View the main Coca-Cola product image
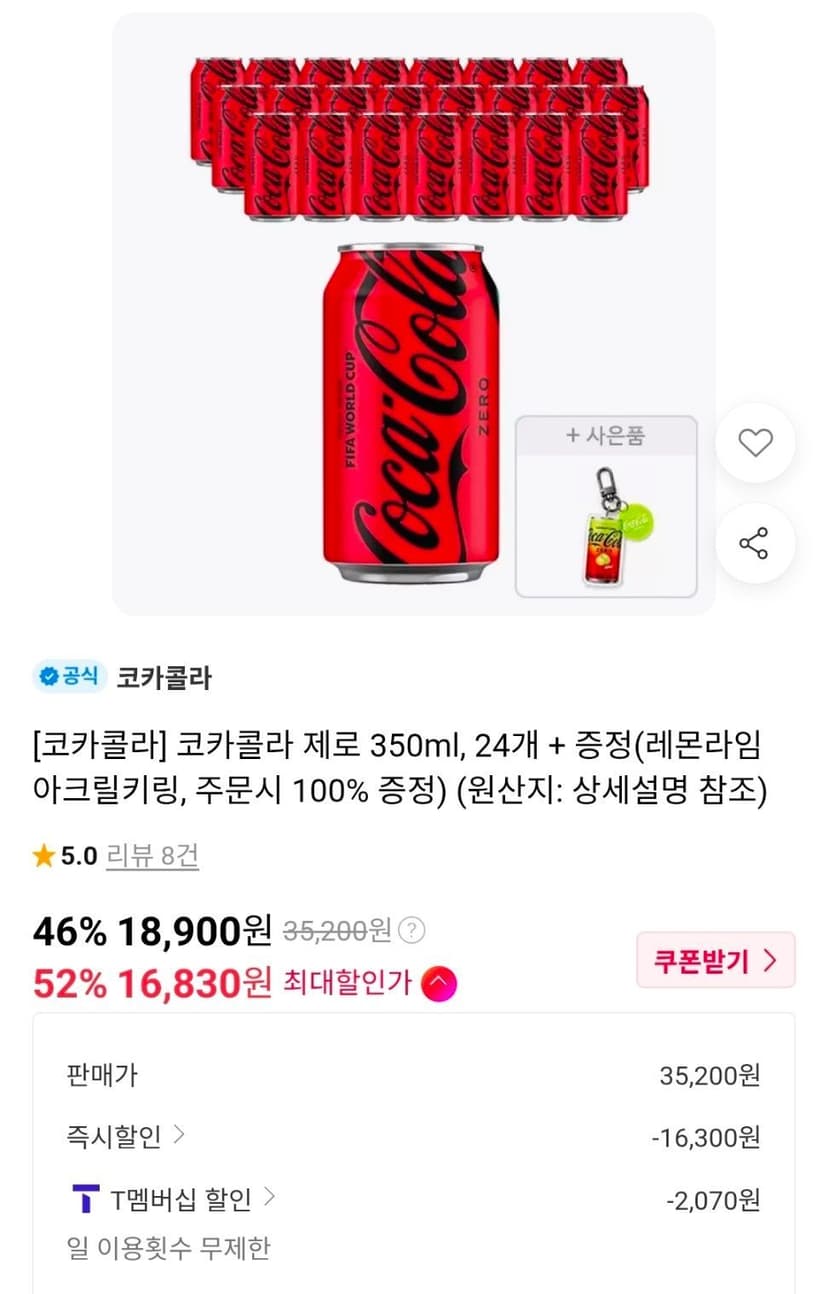Screen dimensions: 828x1294 point(414,314)
